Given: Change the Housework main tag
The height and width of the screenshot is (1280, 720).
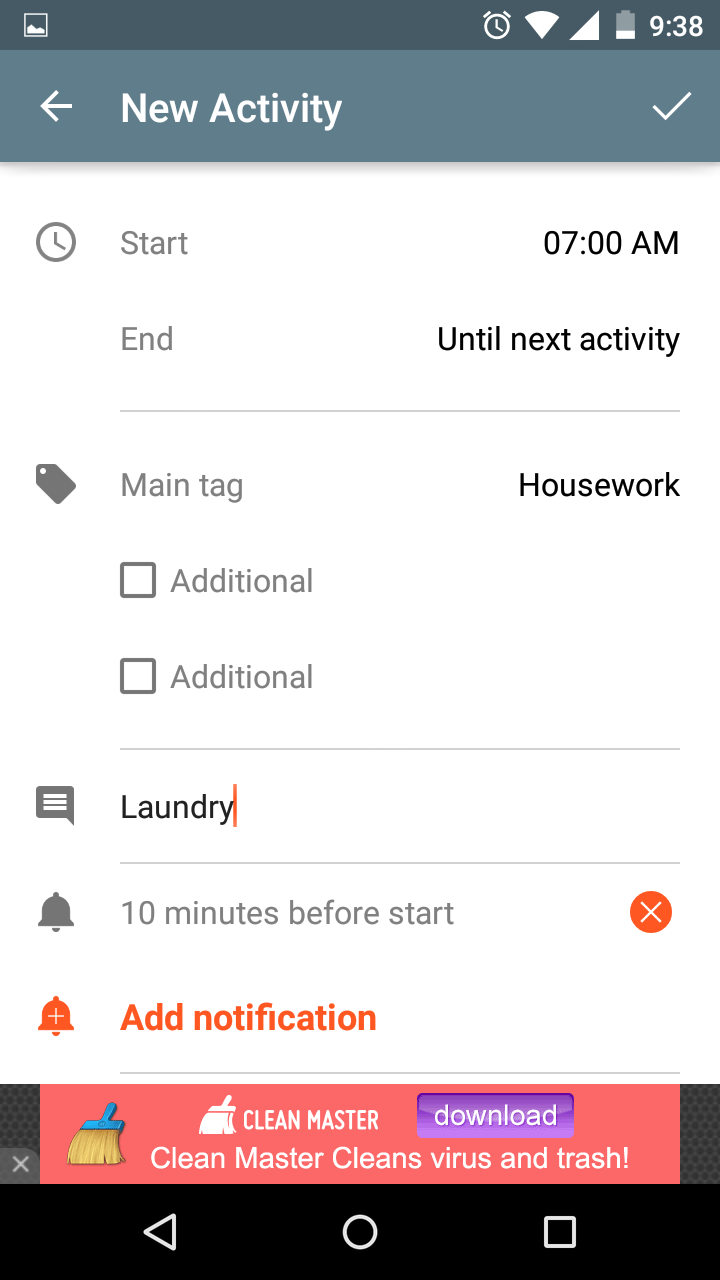Looking at the screenshot, I should [x=599, y=485].
